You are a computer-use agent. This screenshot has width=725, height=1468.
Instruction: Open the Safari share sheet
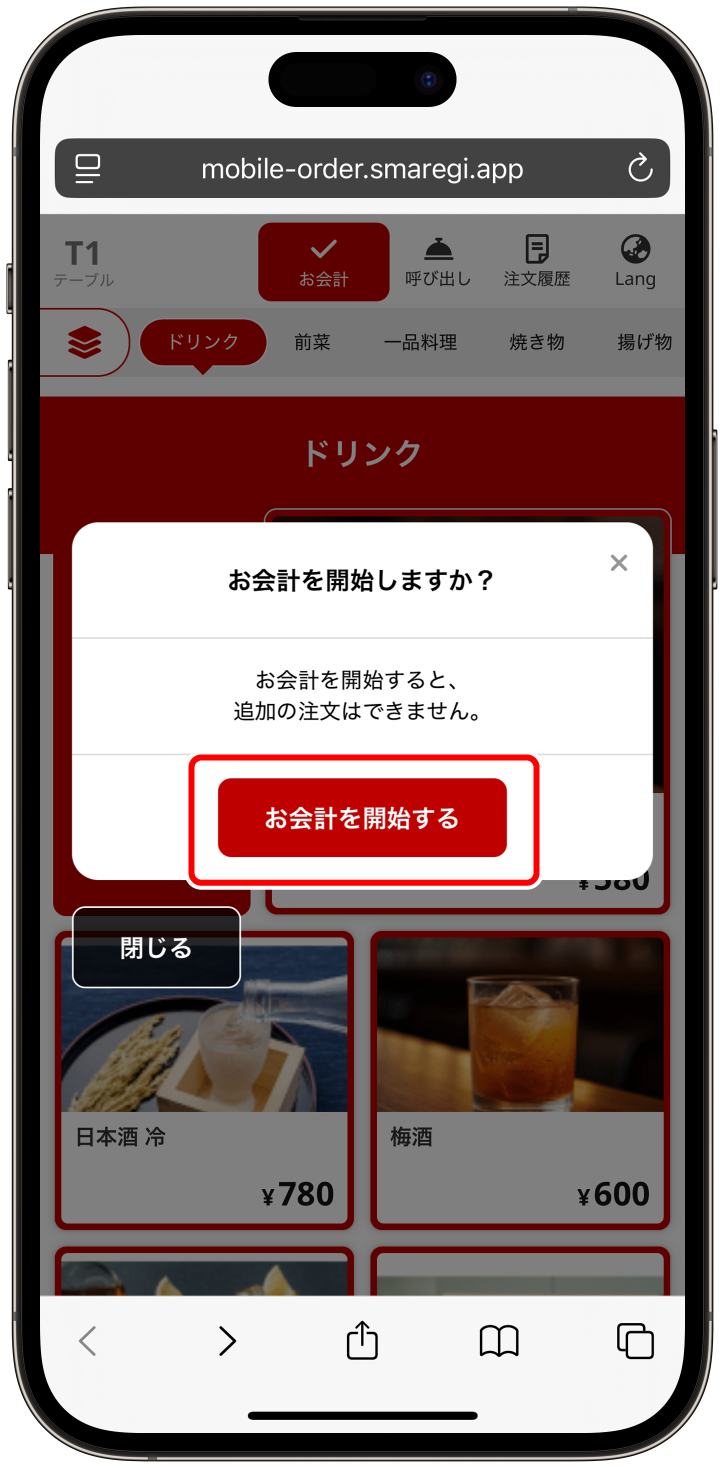pos(362,1340)
